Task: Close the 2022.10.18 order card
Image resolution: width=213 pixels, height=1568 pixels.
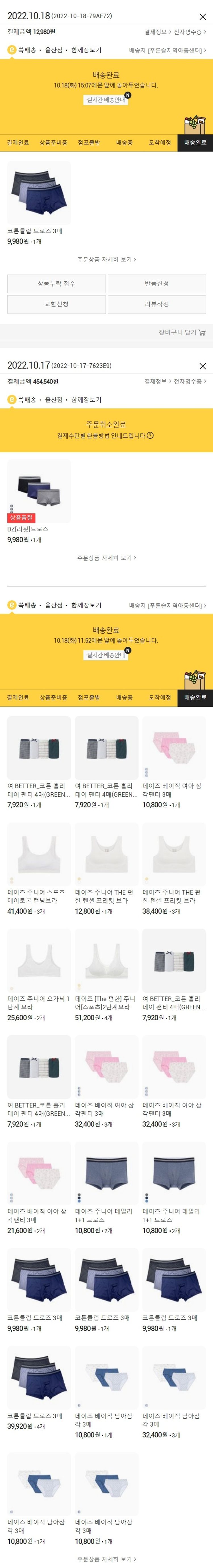Action: (x=203, y=16)
